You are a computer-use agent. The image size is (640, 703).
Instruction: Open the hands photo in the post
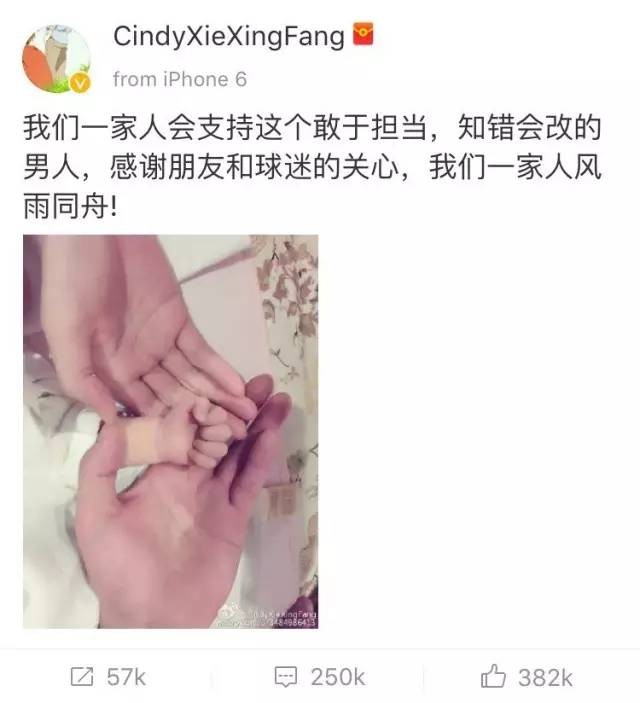(x=170, y=431)
